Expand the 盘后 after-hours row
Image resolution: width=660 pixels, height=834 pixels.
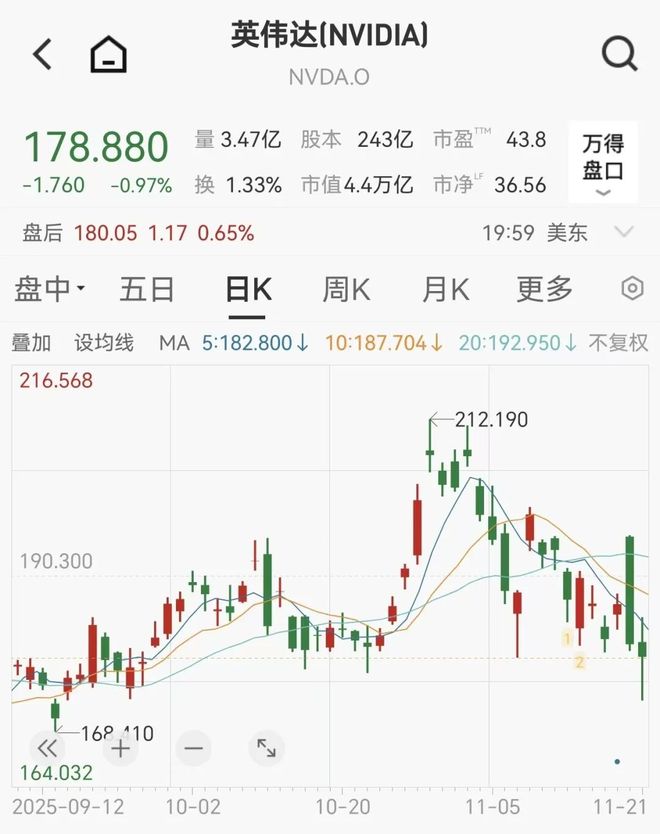(623, 233)
